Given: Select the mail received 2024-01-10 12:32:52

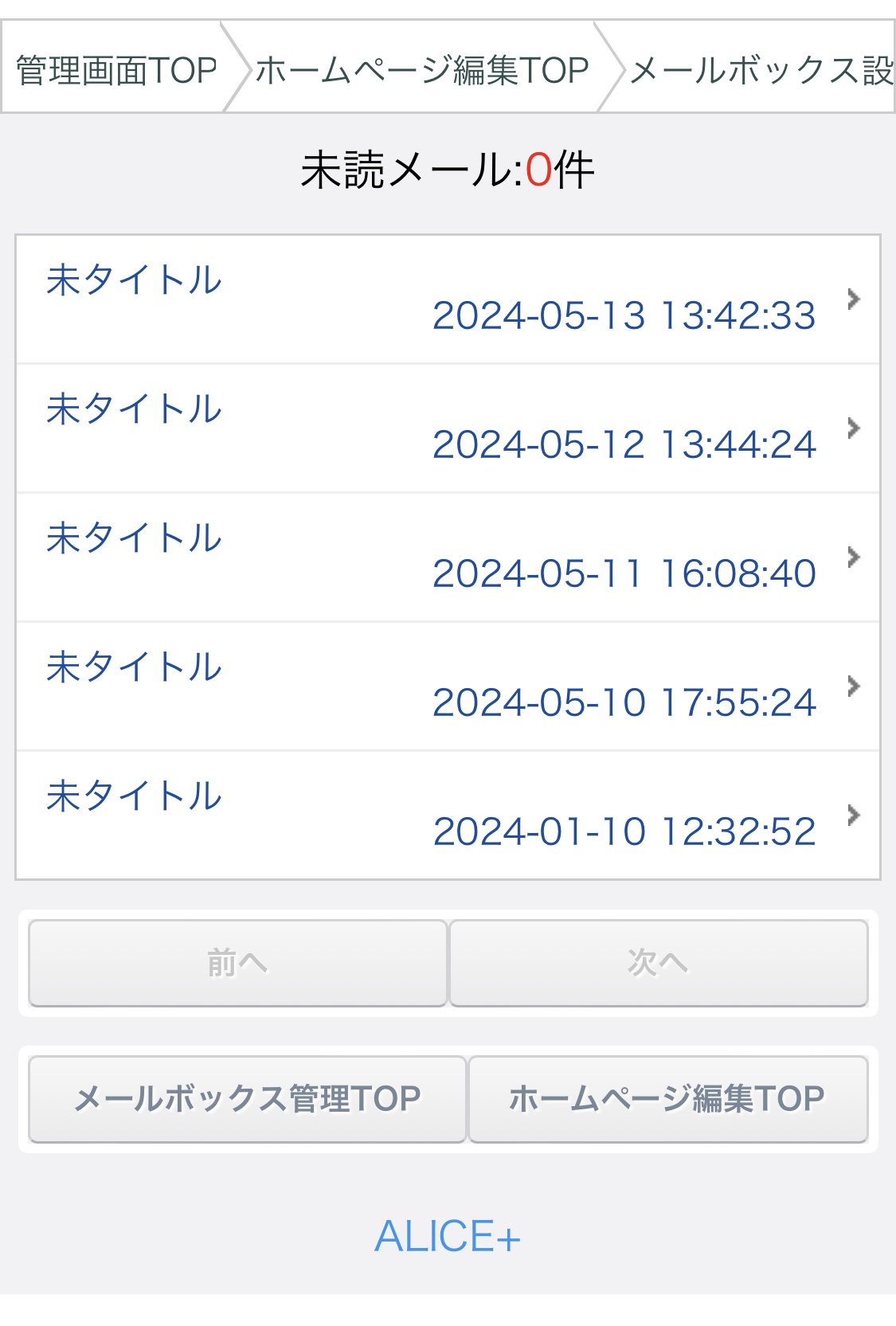Looking at the screenshot, I should coord(448,816).
